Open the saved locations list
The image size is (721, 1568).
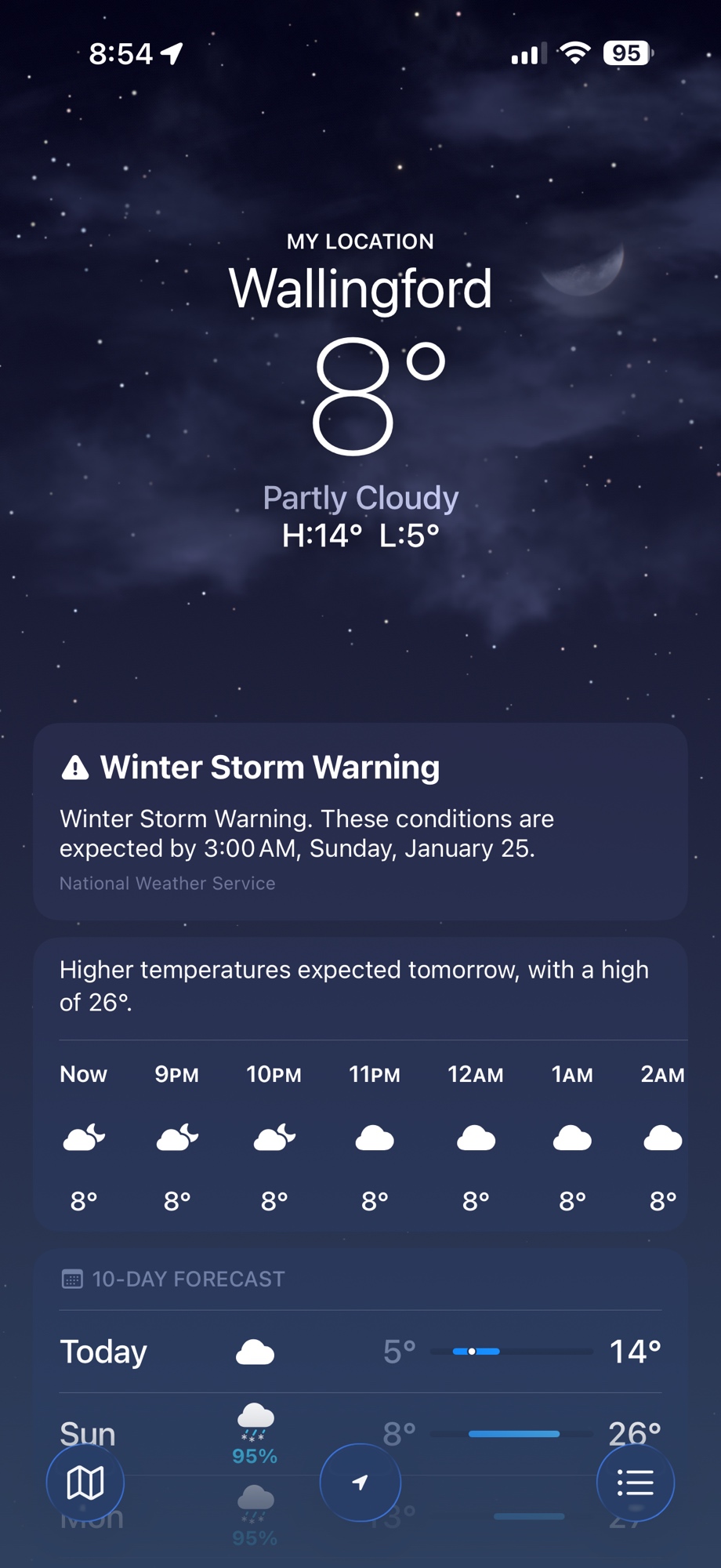point(635,1483)
